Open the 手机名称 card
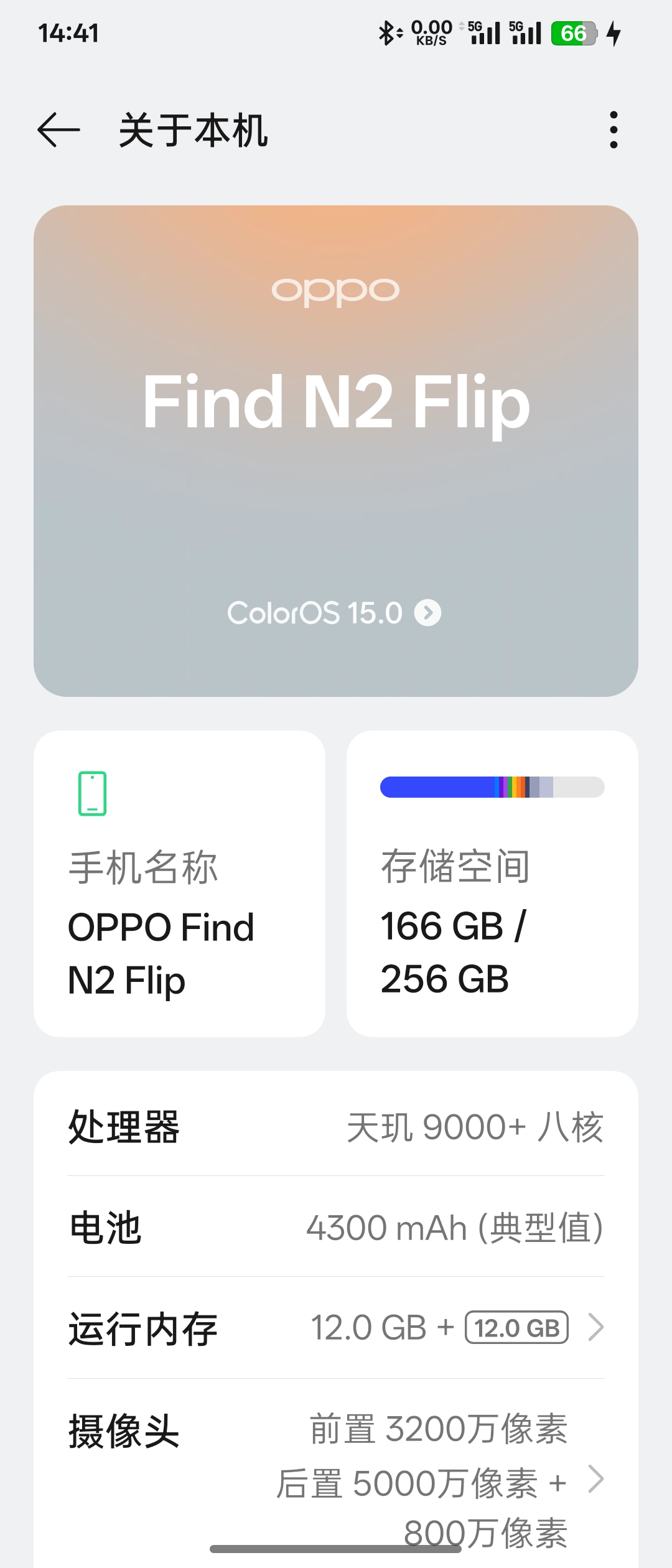 [x=179, y=884]
